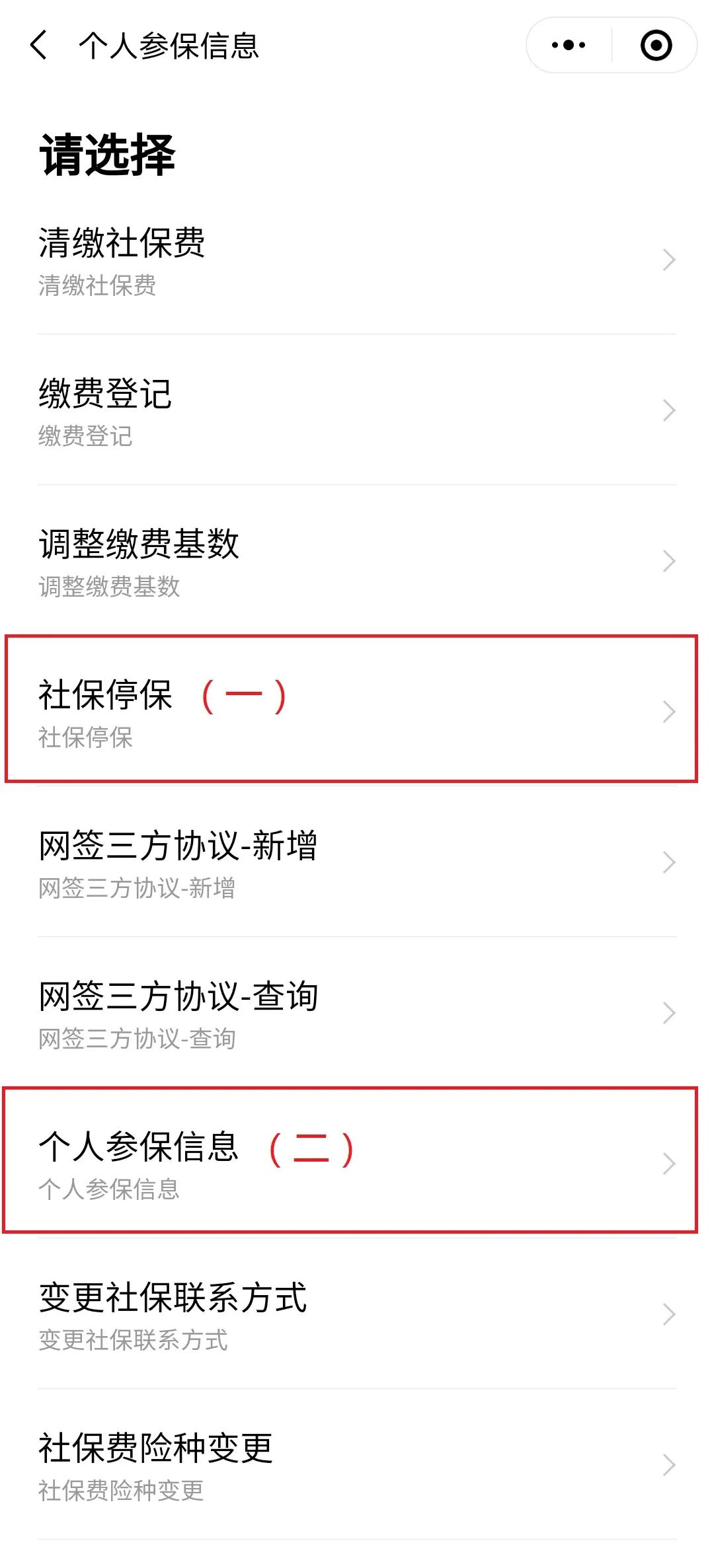Open 网签三方协议-新增
The image size is (714, 1568).
point(357,862)
